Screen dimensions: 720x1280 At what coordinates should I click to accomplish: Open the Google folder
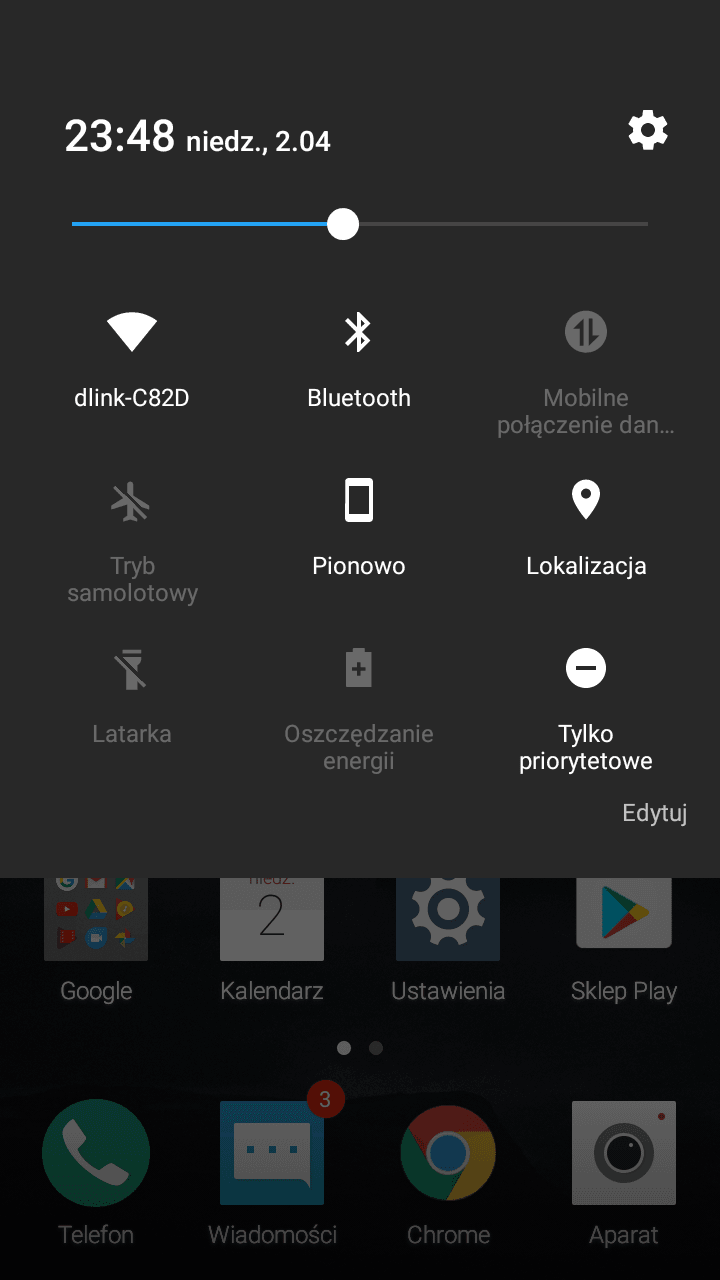96,940
